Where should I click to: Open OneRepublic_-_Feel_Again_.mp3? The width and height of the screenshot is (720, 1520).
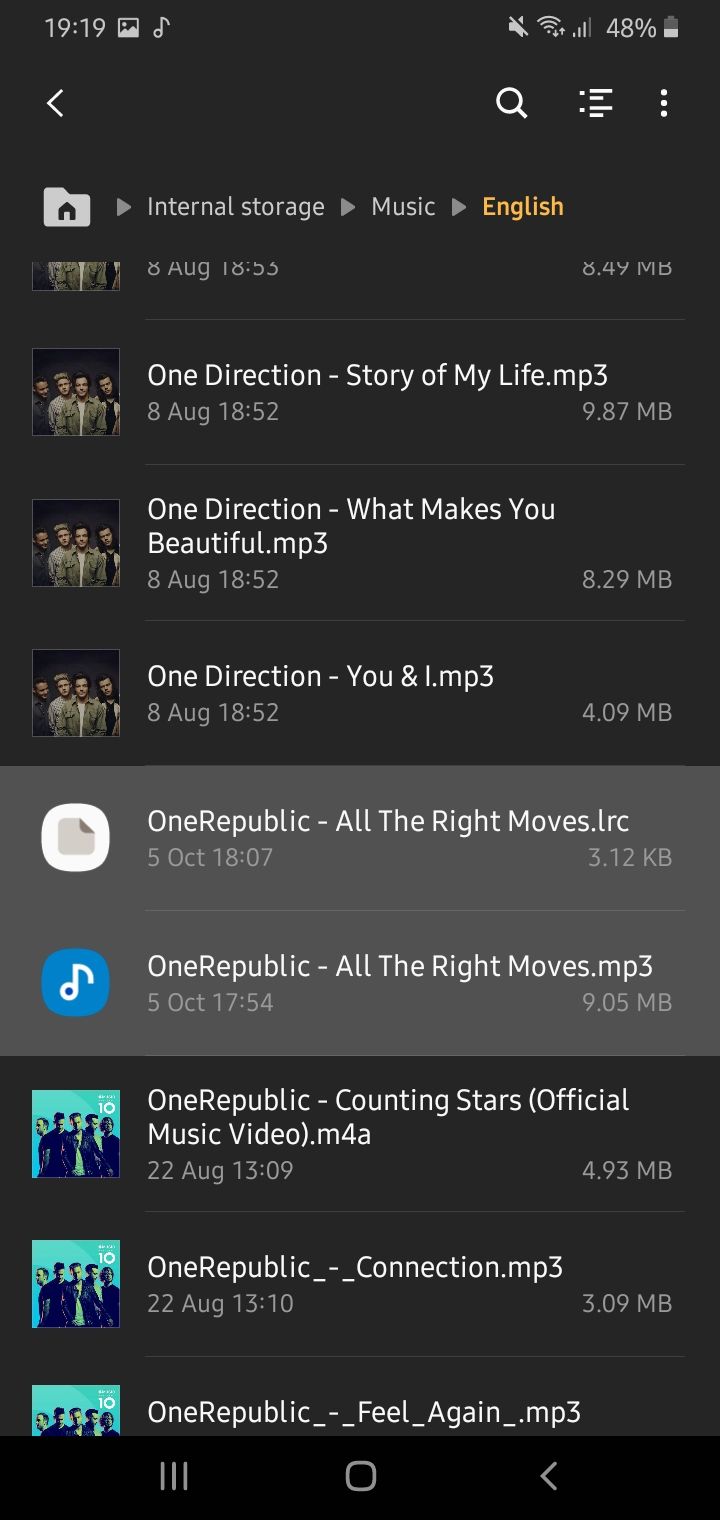point(364,1411)
